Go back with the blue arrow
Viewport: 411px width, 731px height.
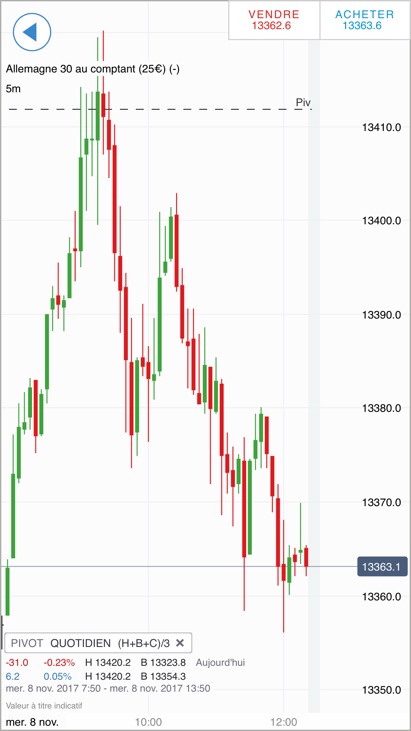[x=32, y=32]
